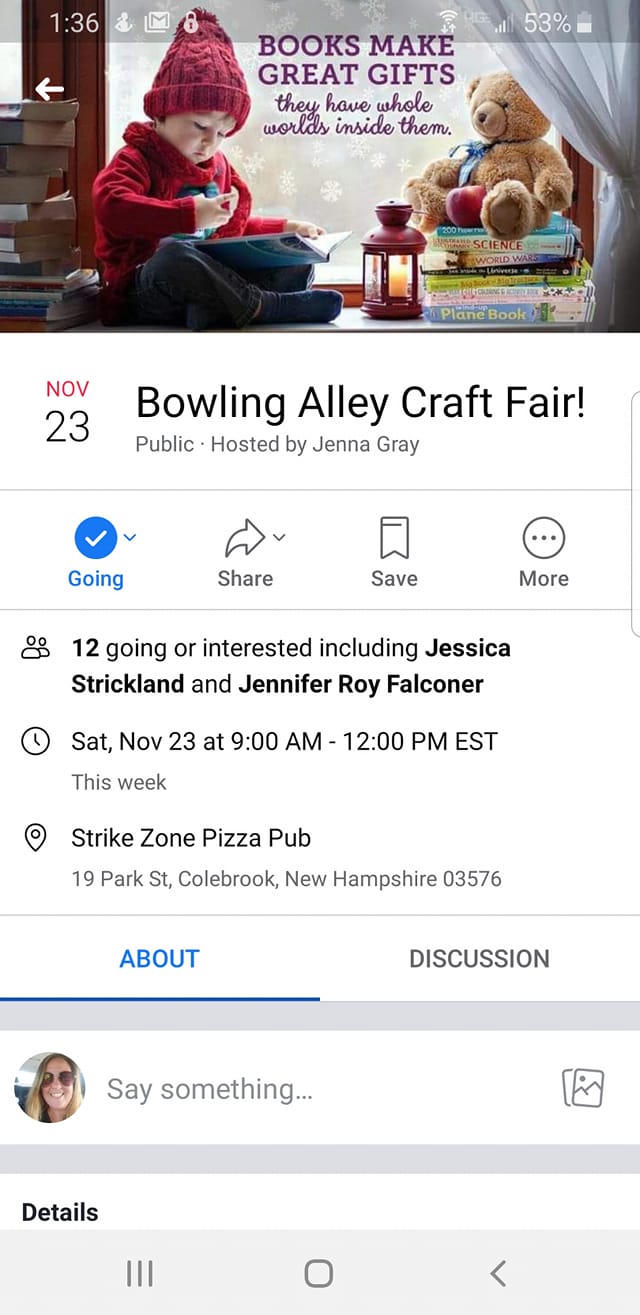This screenshot has height=1315, width=640.
Task: Open Strike Zone Pizza Pub location
Action: pyautogui.click(x=190, y=838)
